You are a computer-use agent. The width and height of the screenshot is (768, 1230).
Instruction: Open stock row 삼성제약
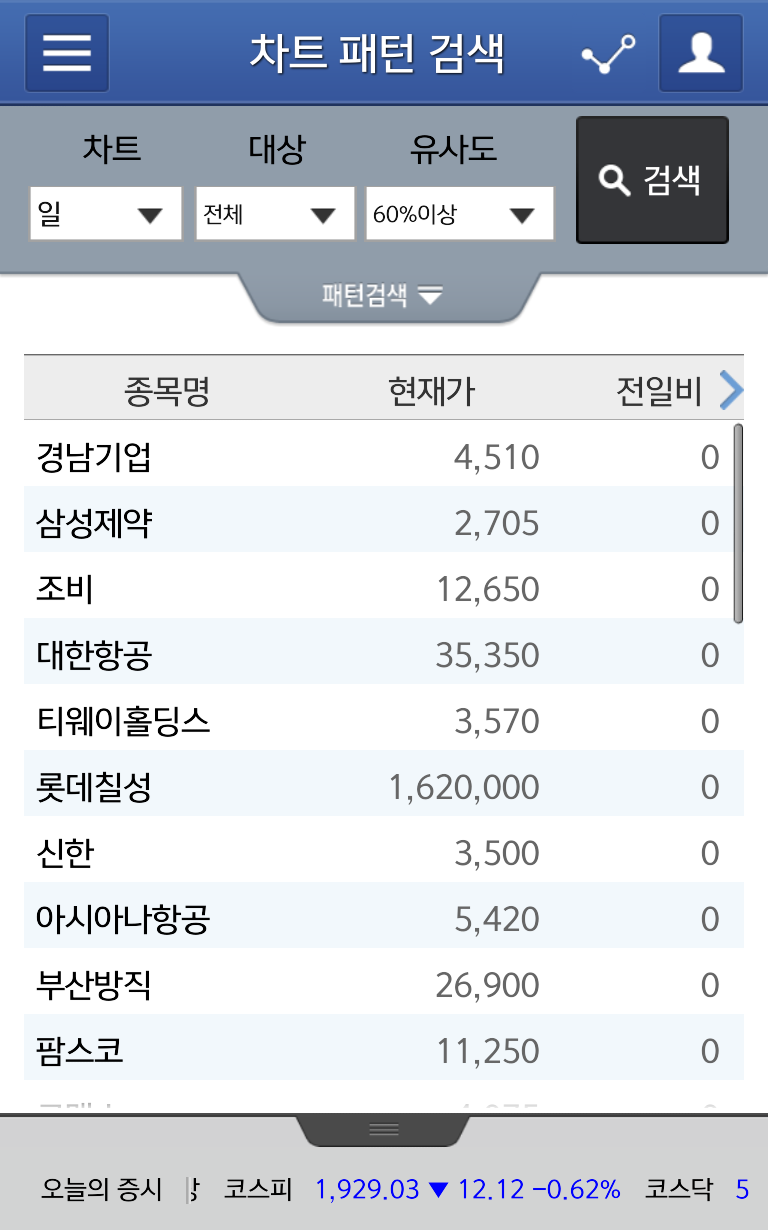coord(380,523)
